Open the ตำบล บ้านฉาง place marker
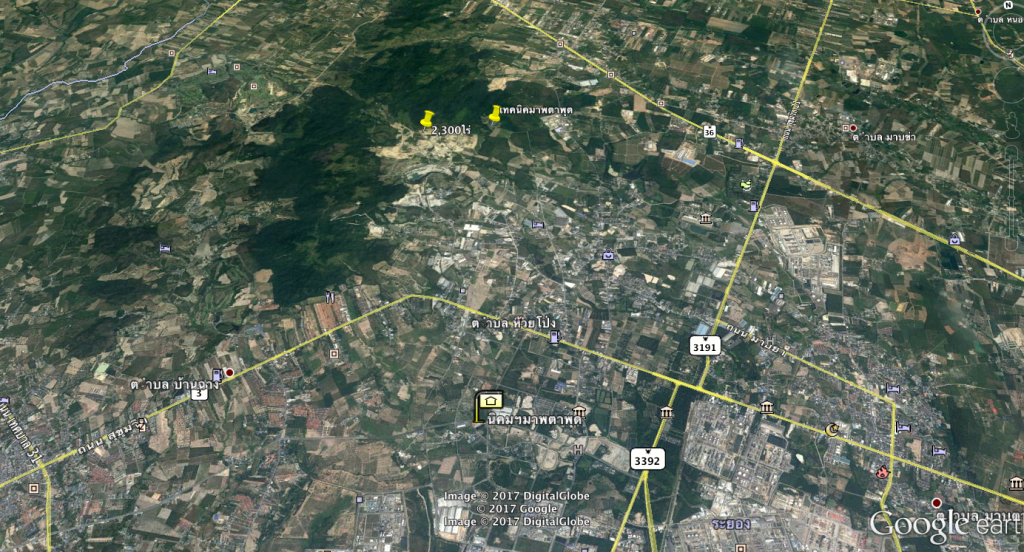The height and width of the screenshot is (552, 1024). pyautogui.click(x=229, y=373)
